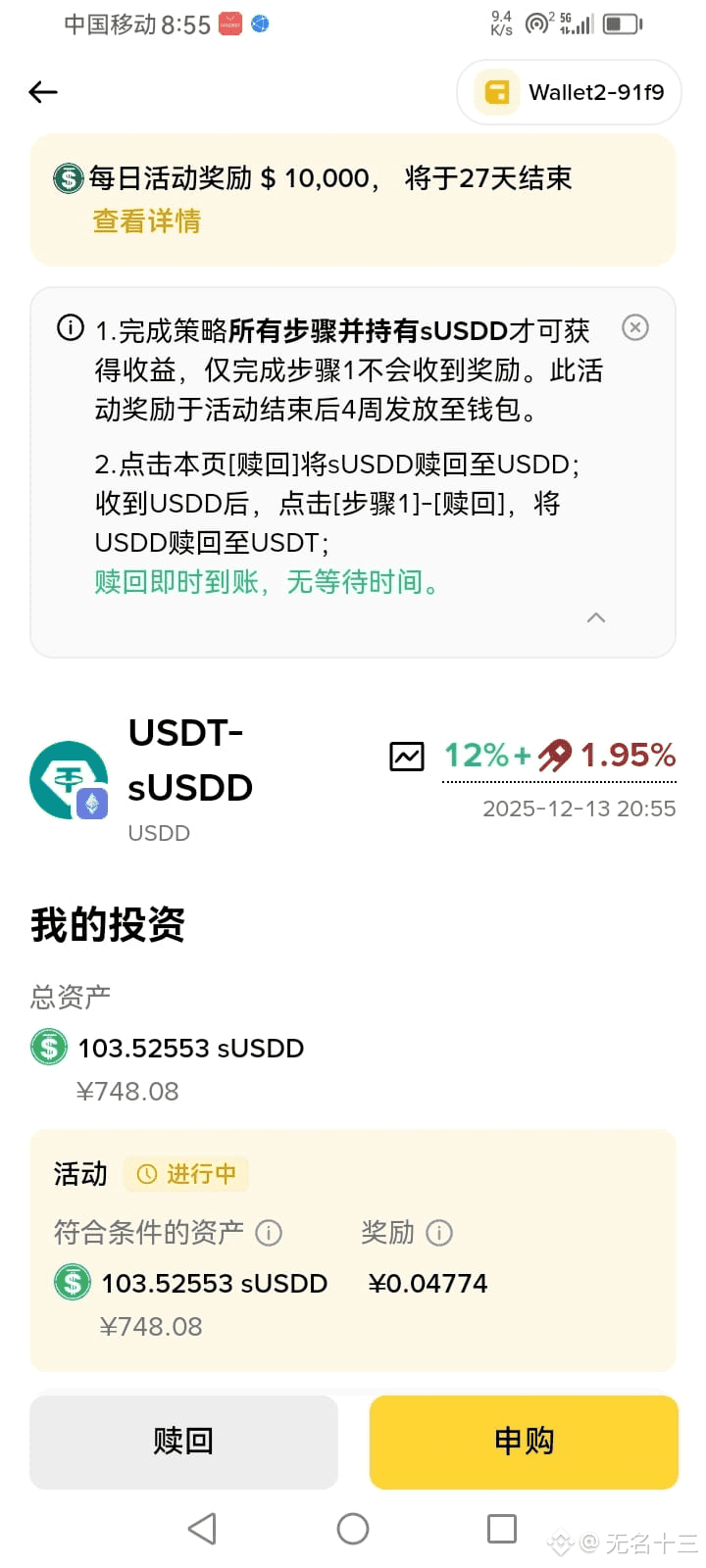
Task: Open the recent apps view
Action: click(x=502, y=1529)
